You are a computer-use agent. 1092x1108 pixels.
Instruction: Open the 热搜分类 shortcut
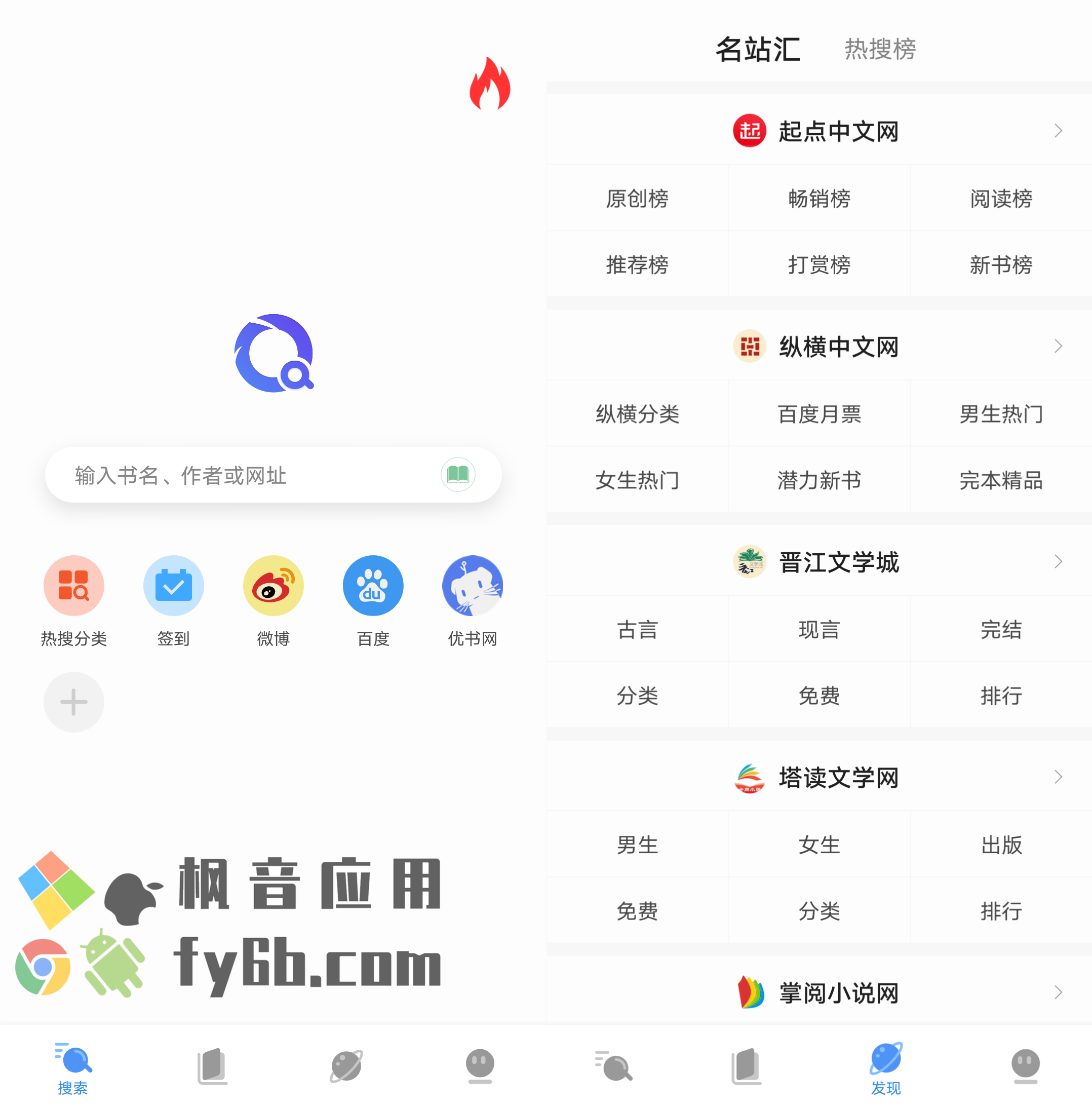point(73,586)
